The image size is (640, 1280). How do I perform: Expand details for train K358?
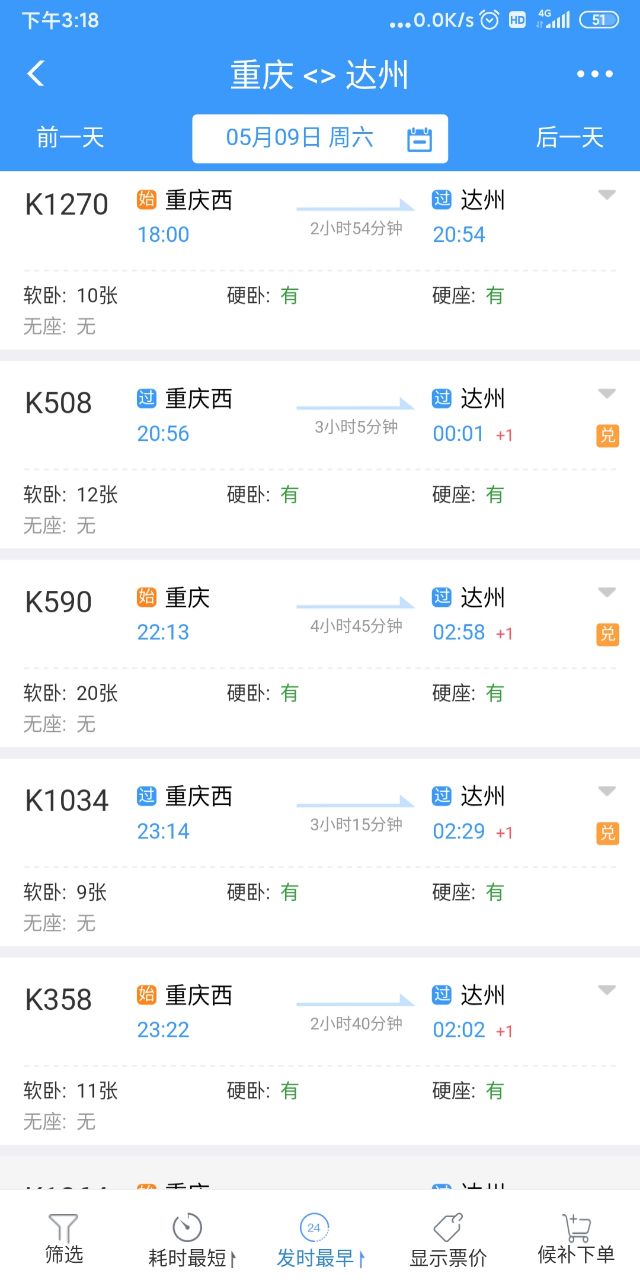pyautogui.click(x=607, y=990)
